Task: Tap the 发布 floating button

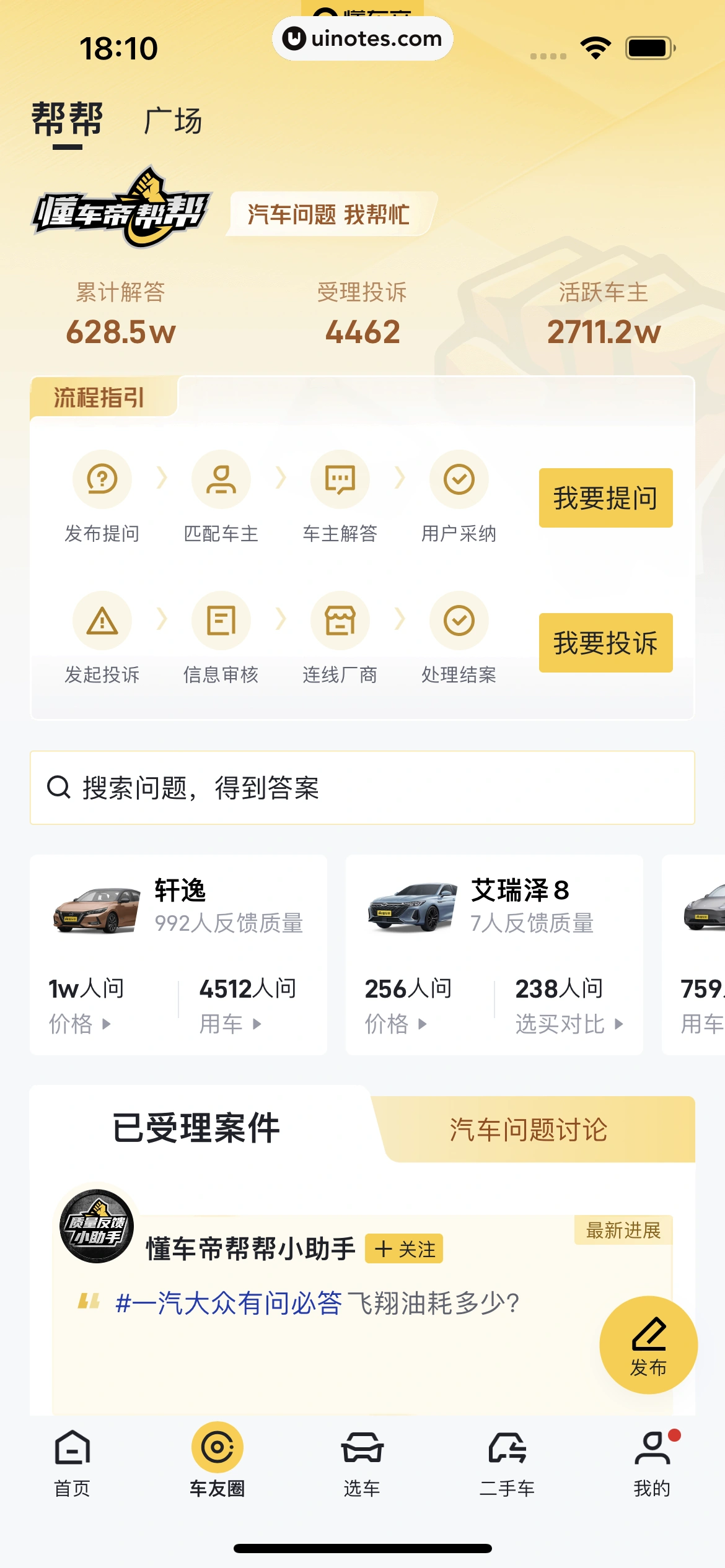Action: click(648, 1345)
